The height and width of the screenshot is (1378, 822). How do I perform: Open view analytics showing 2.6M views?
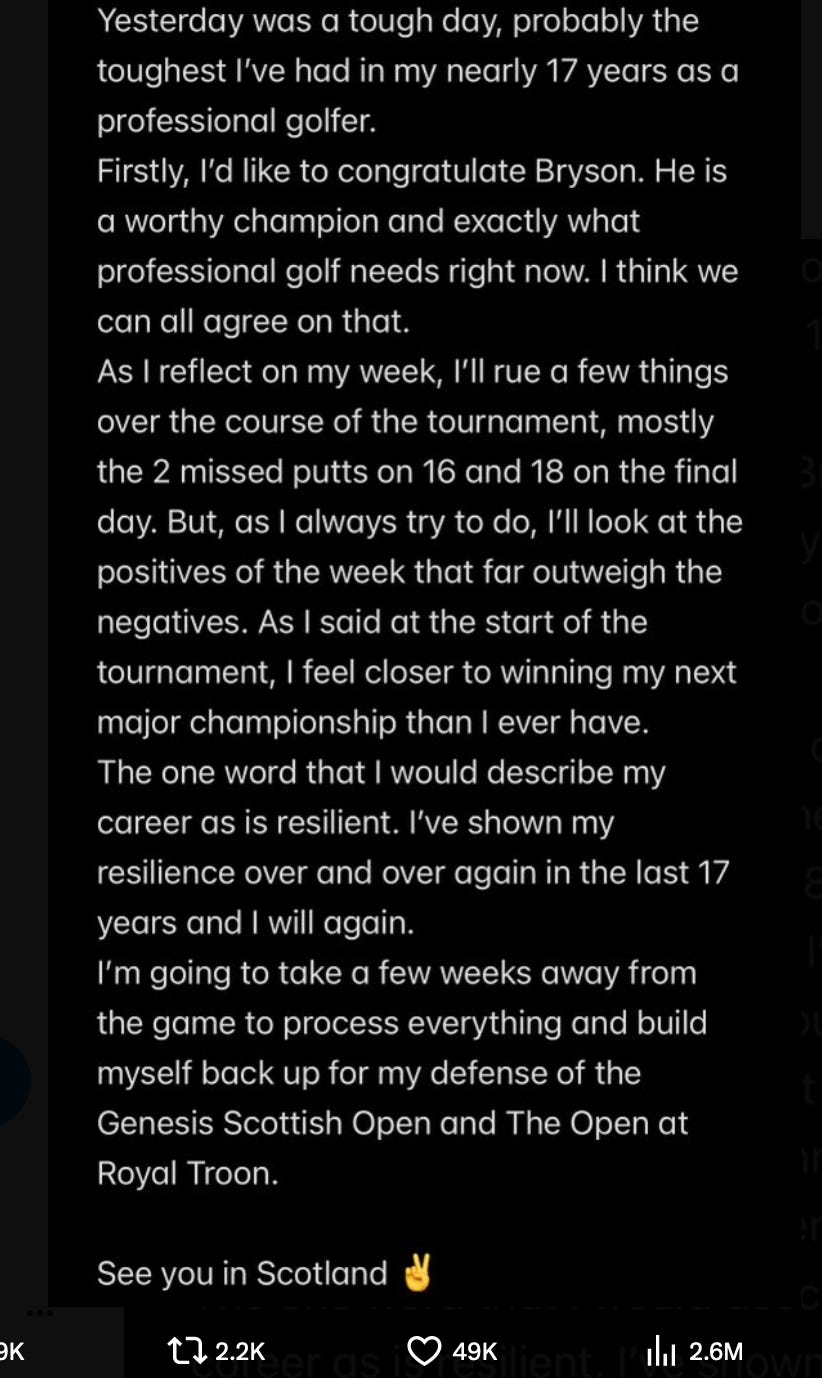tap(693, 1351)
